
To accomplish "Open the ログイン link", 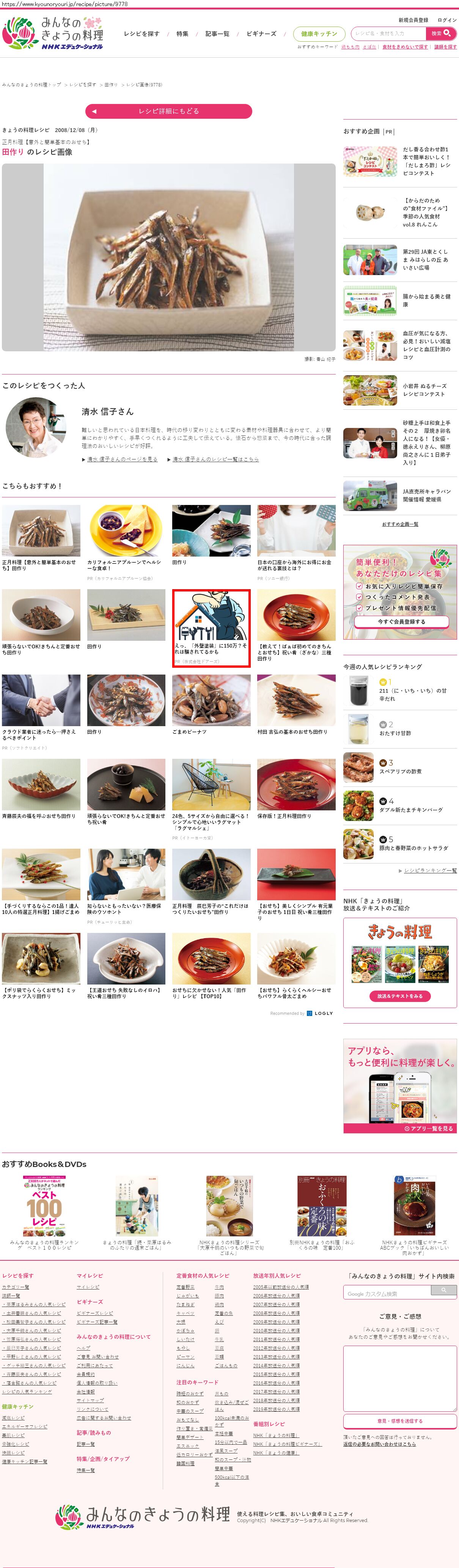I will click(447, 20).
